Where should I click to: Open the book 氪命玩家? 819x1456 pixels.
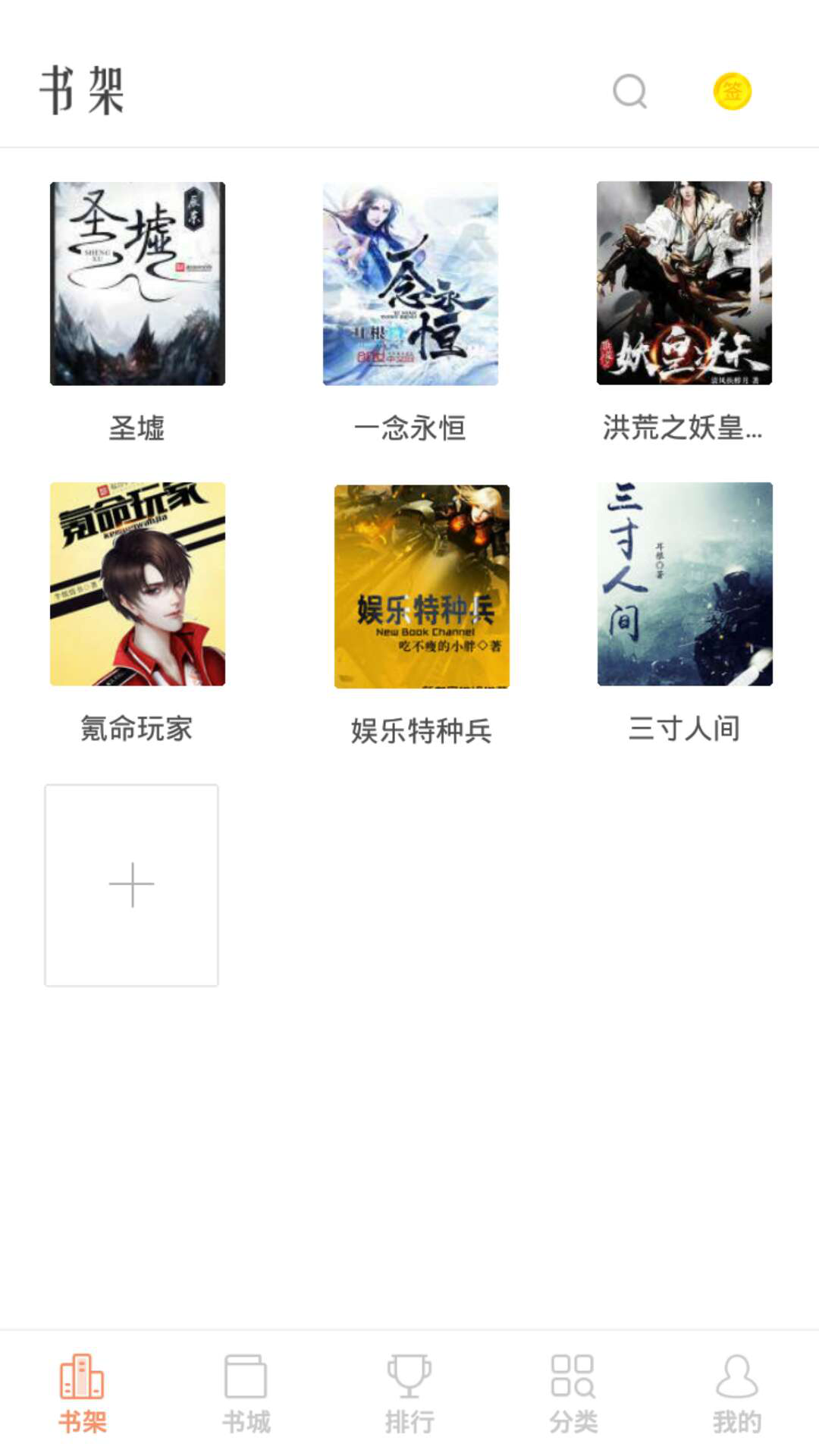point(137,584)
